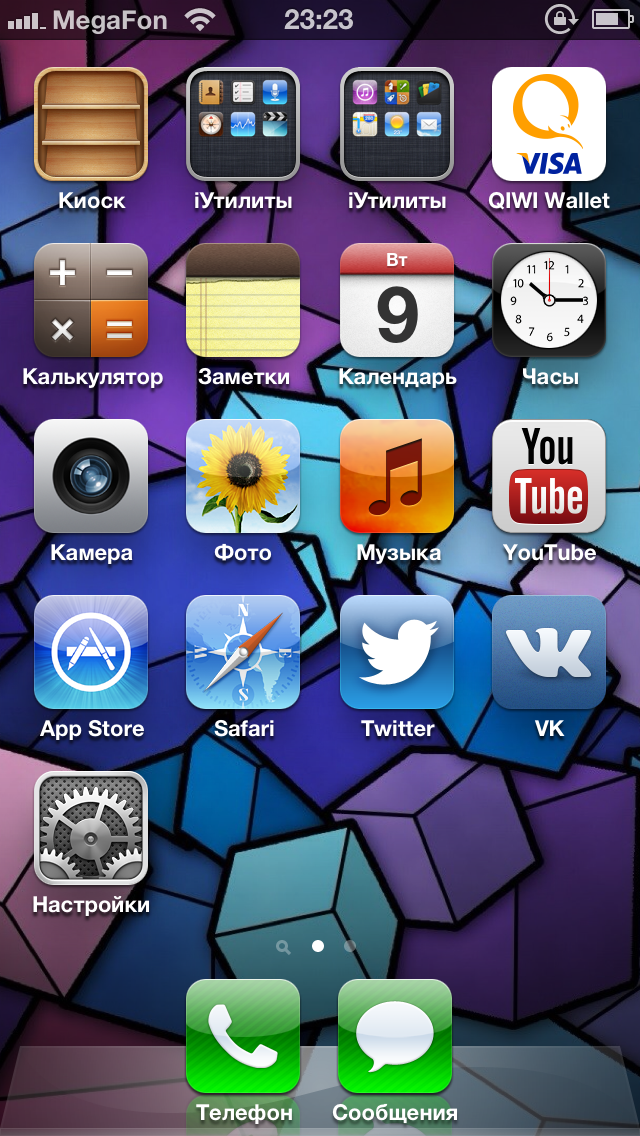Launch VK app
Viewport: 640px width, 1136px height.
549,652
